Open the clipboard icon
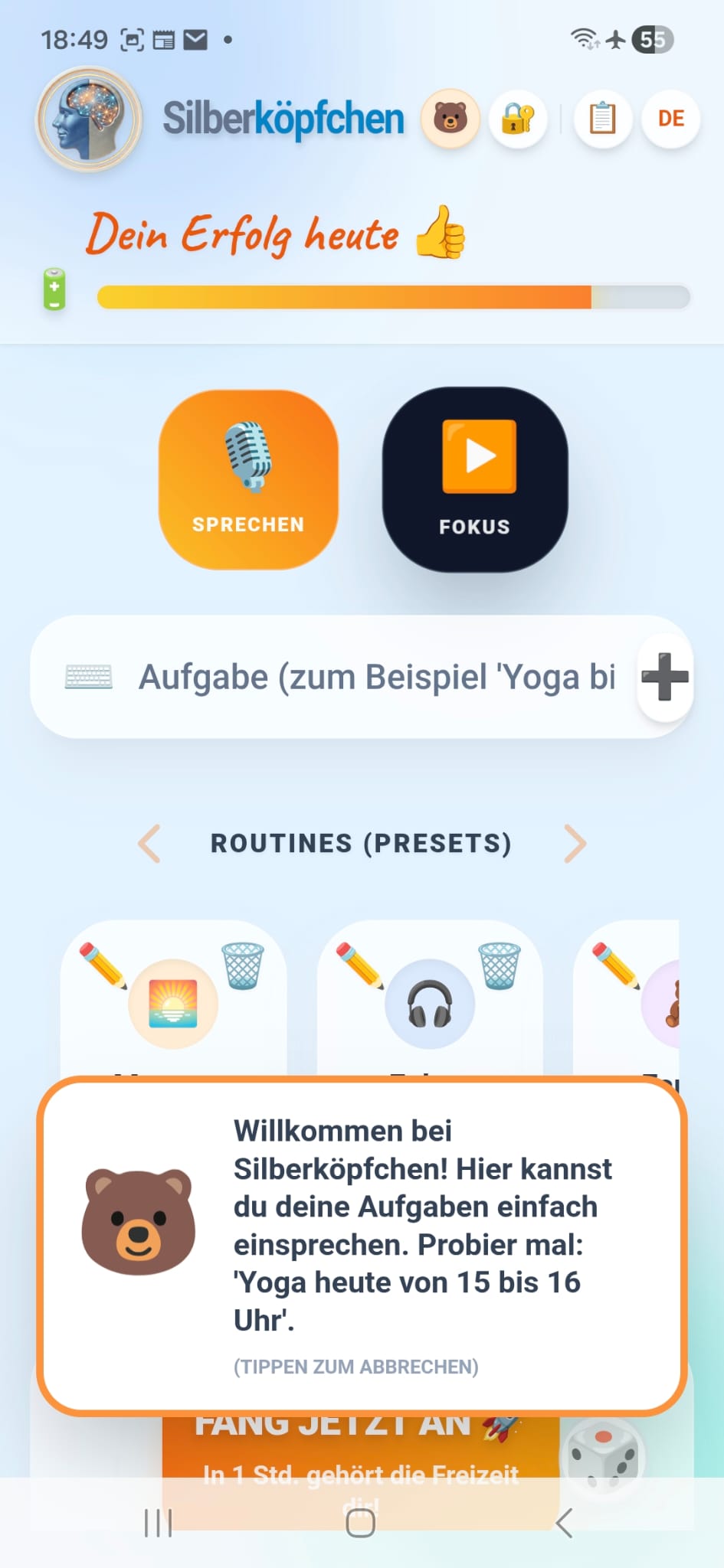This screenshot has width=724, height=1568. click(603, 119)
